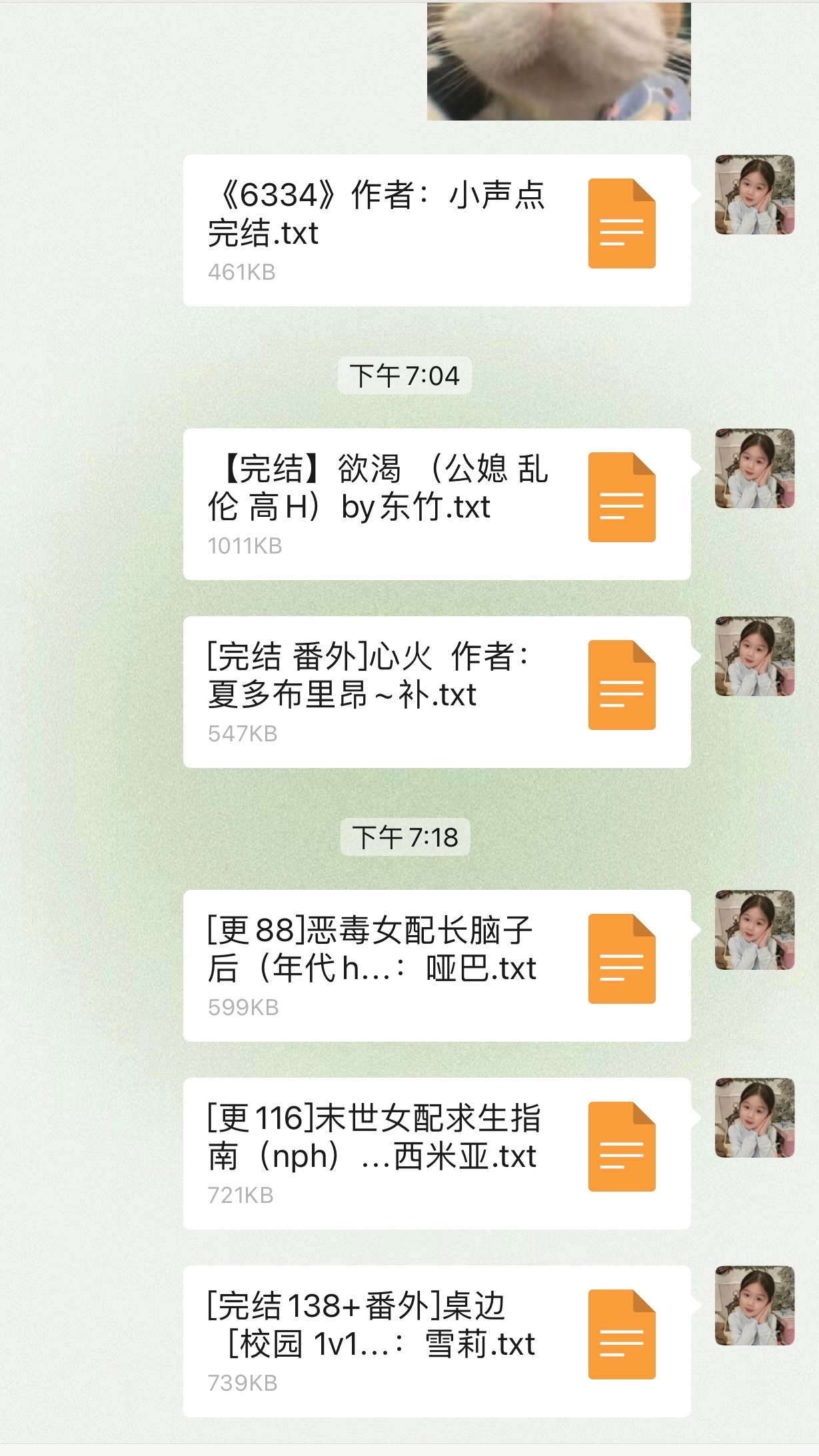The image size is (819, 1456).
Task: Open the 《6334》 txt file message
Action: click(436, 230)
